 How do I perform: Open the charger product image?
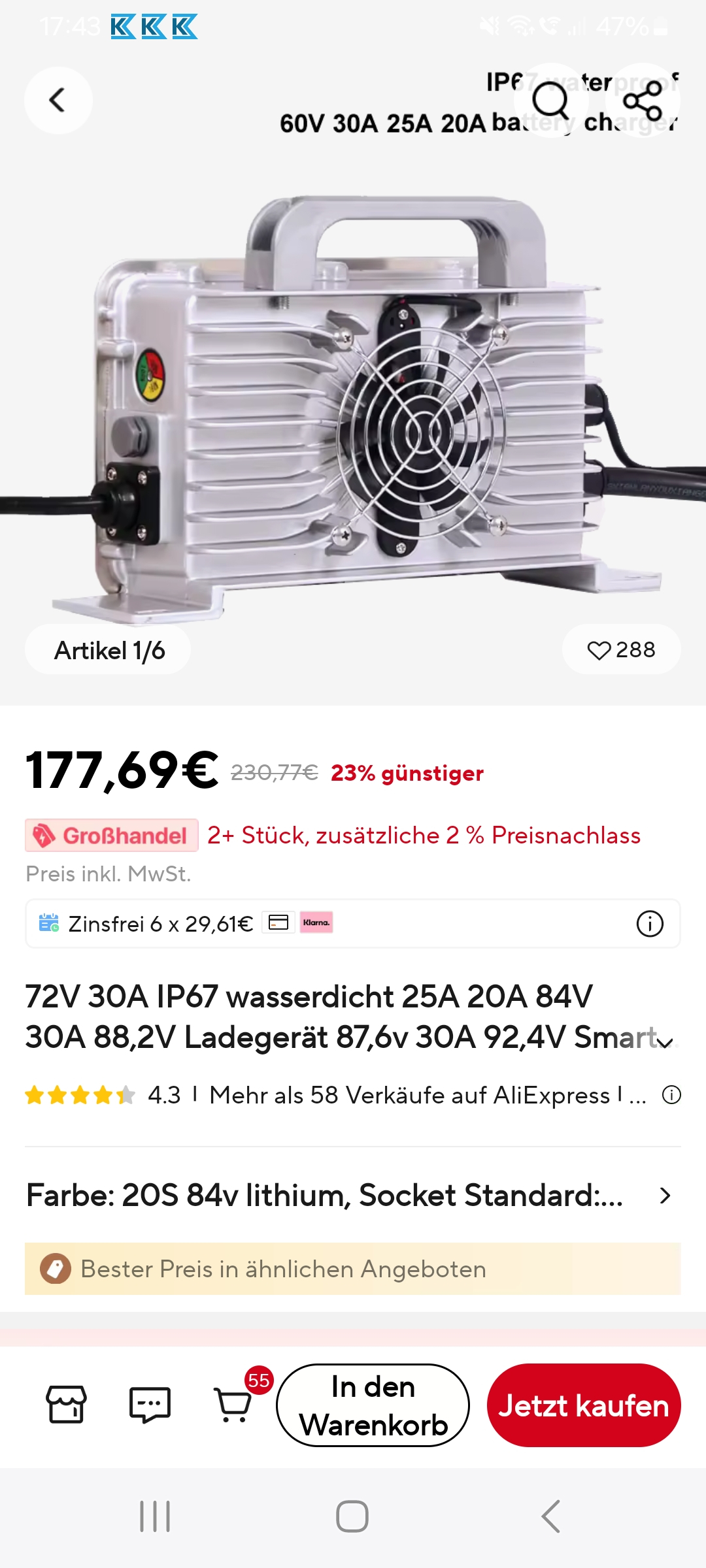point(353,405)
